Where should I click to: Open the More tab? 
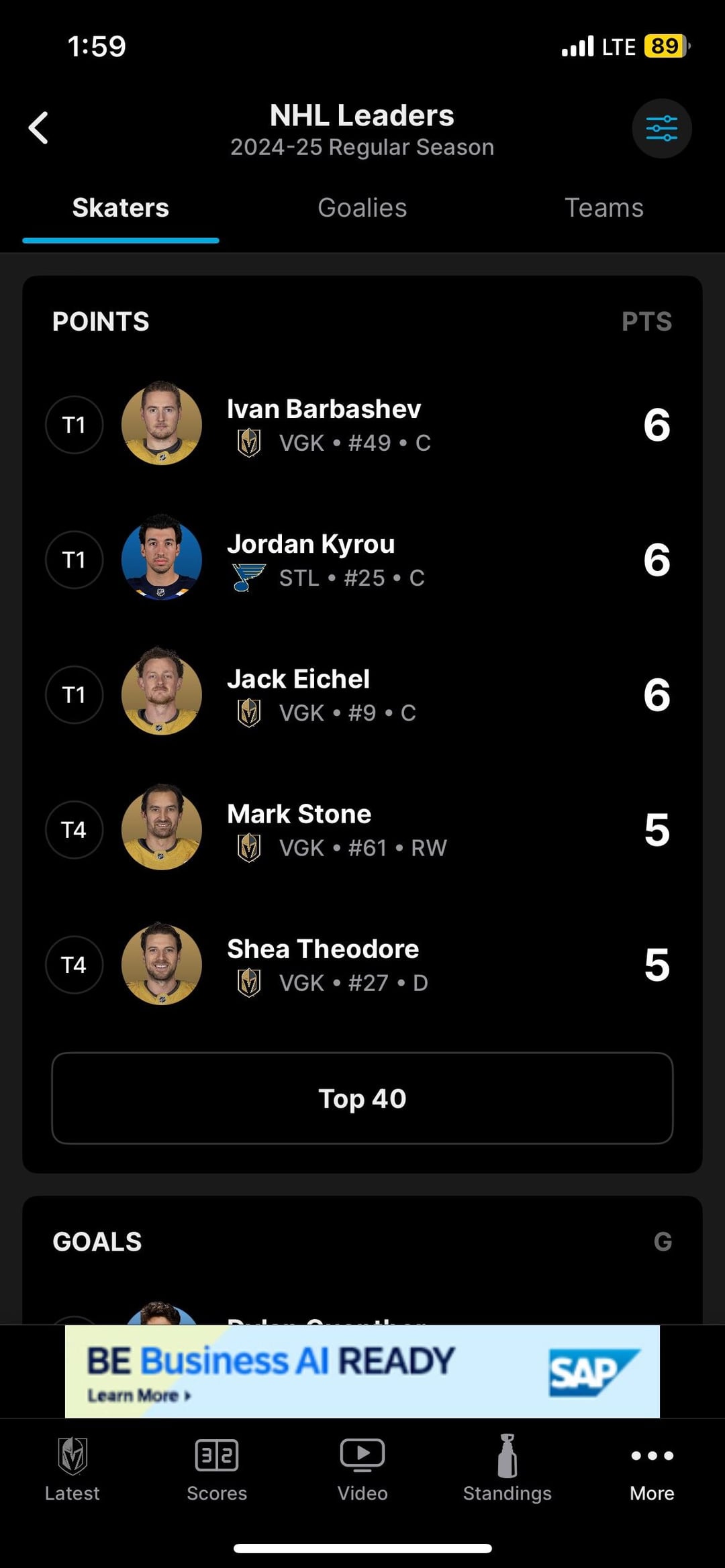coord(652,1469)
